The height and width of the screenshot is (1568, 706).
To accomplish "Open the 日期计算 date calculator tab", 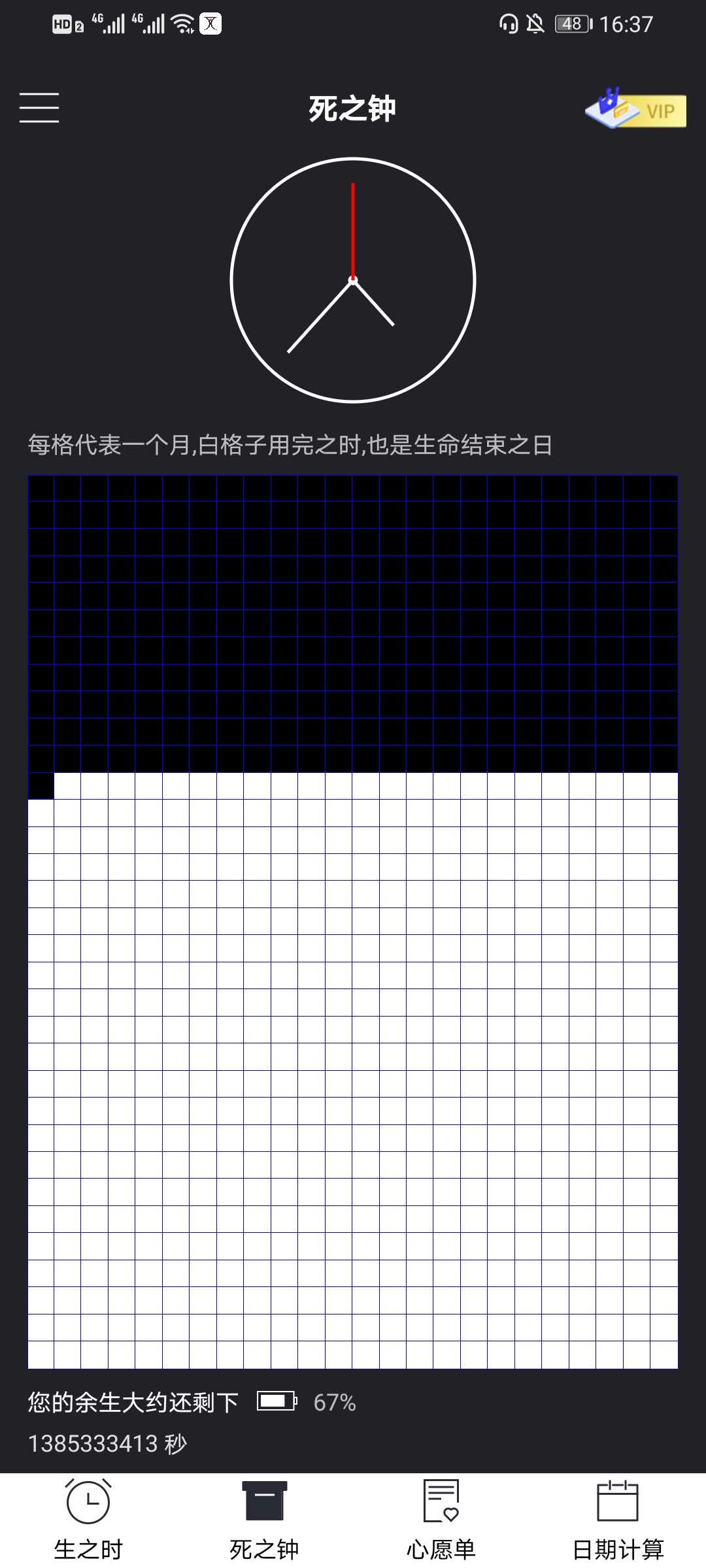I will [618, 1520].
